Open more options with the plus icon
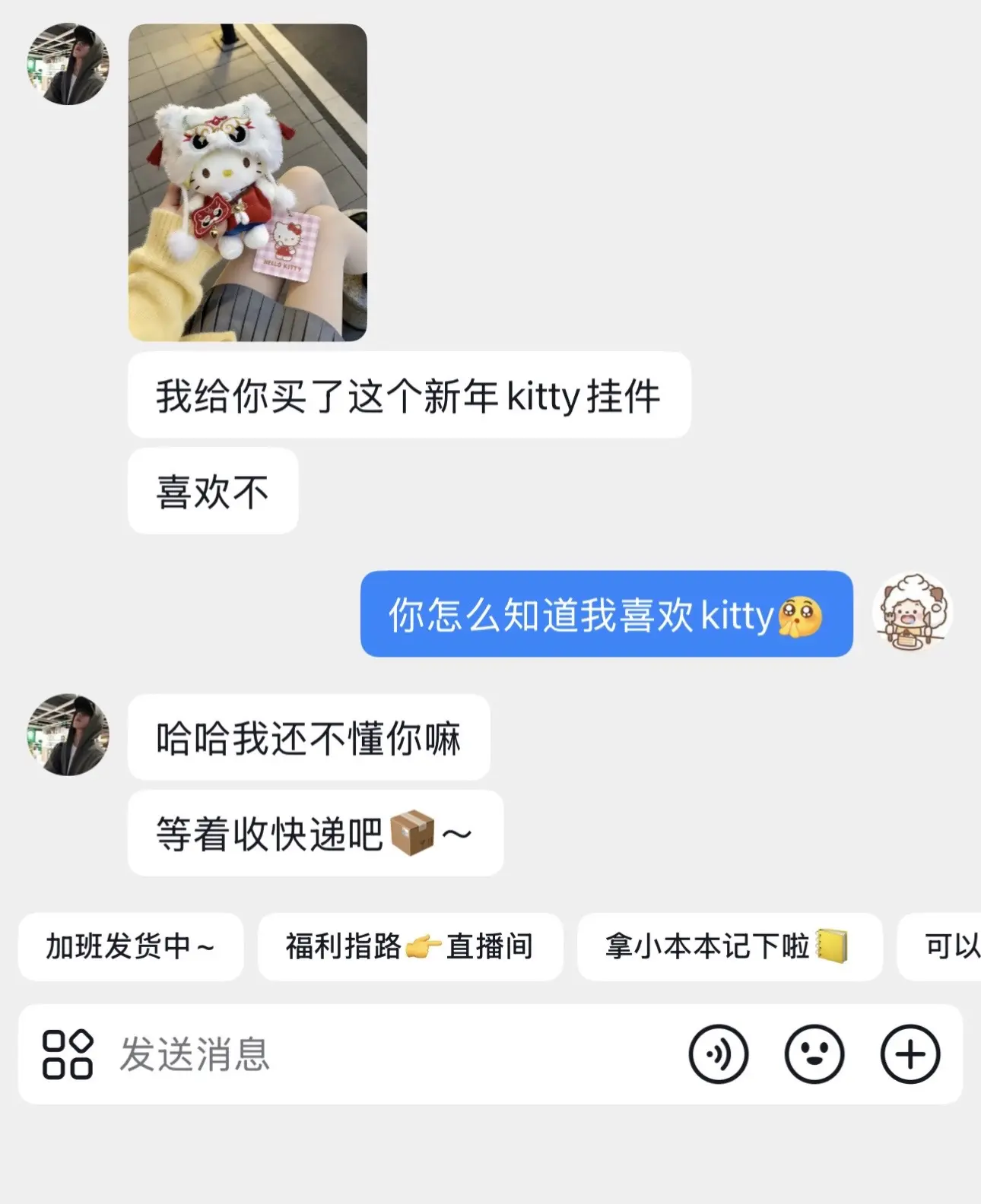 pos(908,1053)
